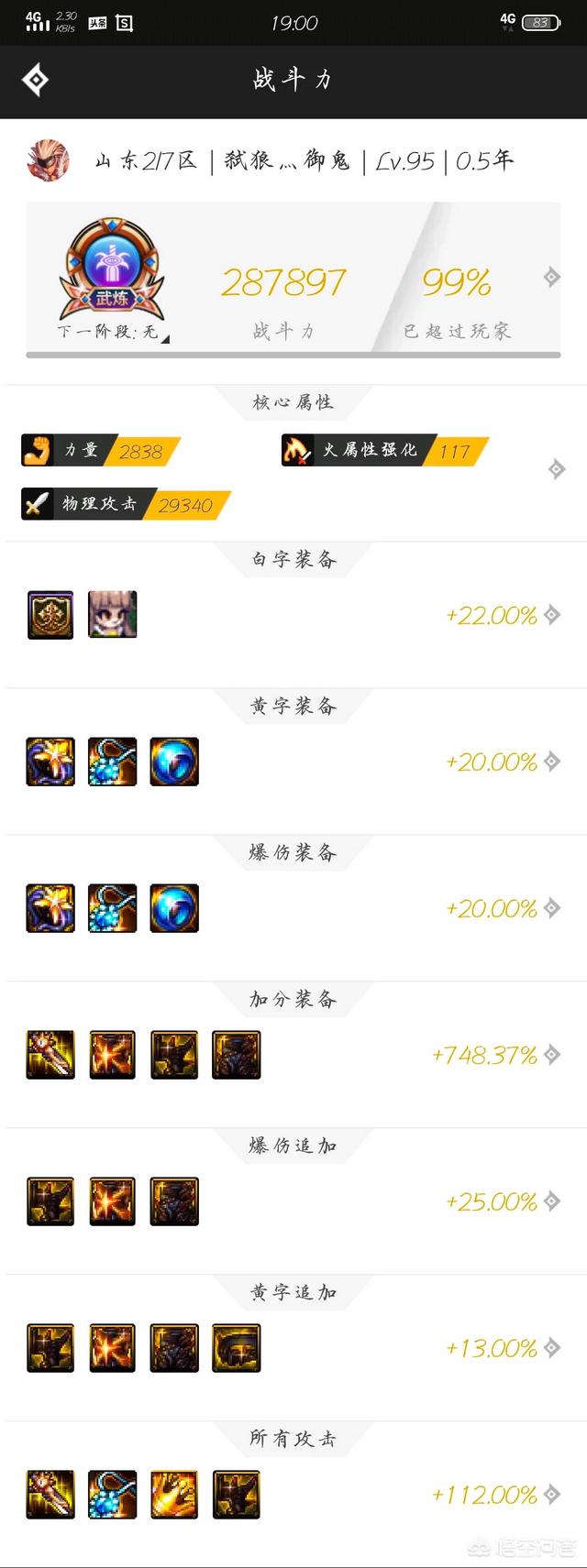Expand 加分装备 +748.37% details
This screenshot has width=587, height=1568.
pyautogui.click(x=552, y=1055)
